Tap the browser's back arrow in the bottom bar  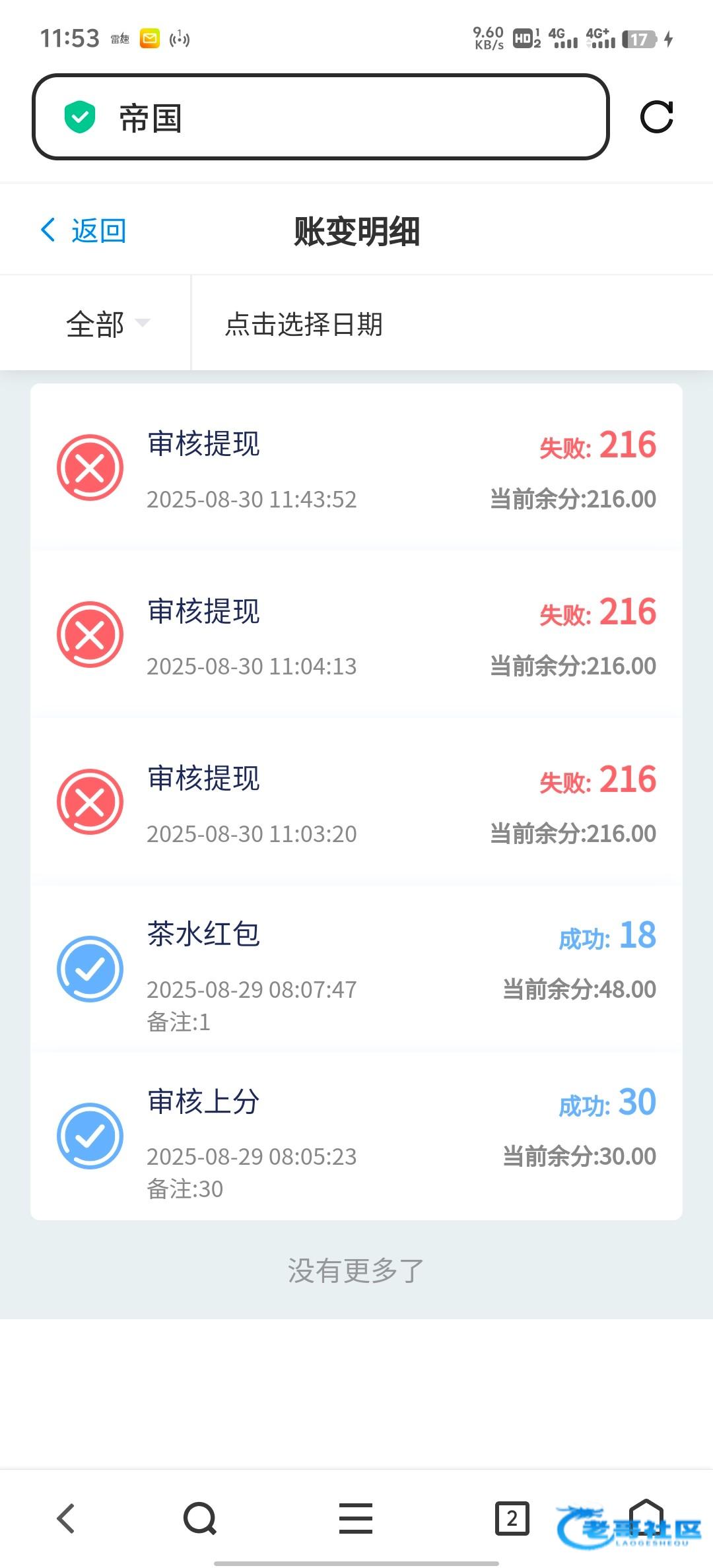click(x=66, y=1519)
